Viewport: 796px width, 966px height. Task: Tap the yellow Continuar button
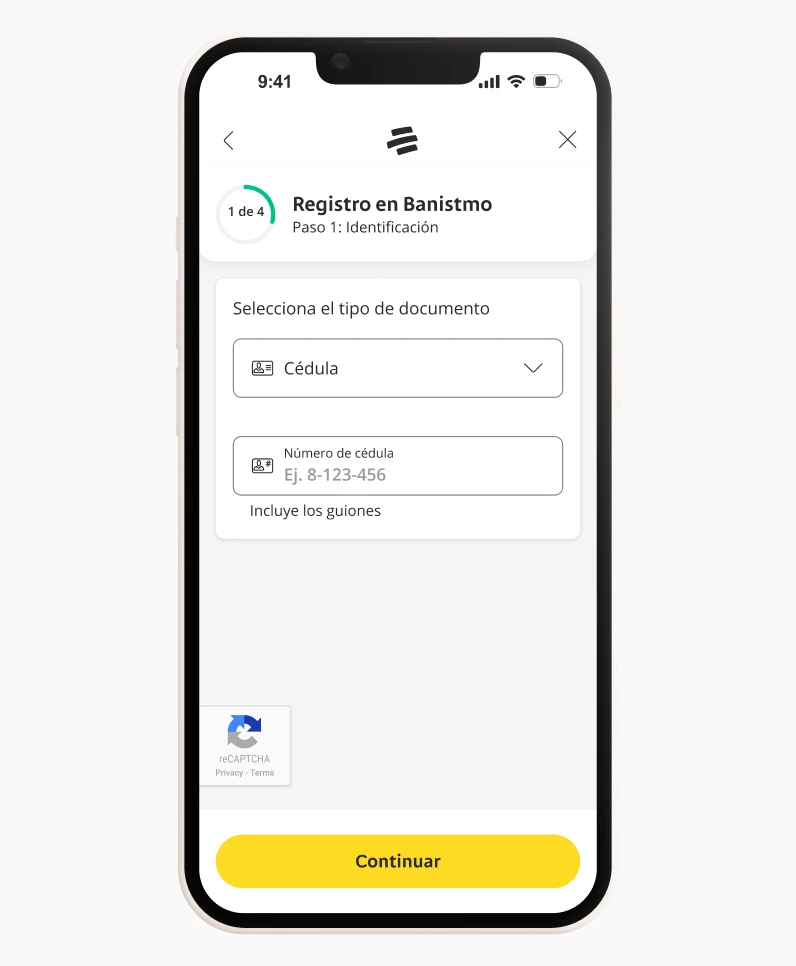coord(398,861)
